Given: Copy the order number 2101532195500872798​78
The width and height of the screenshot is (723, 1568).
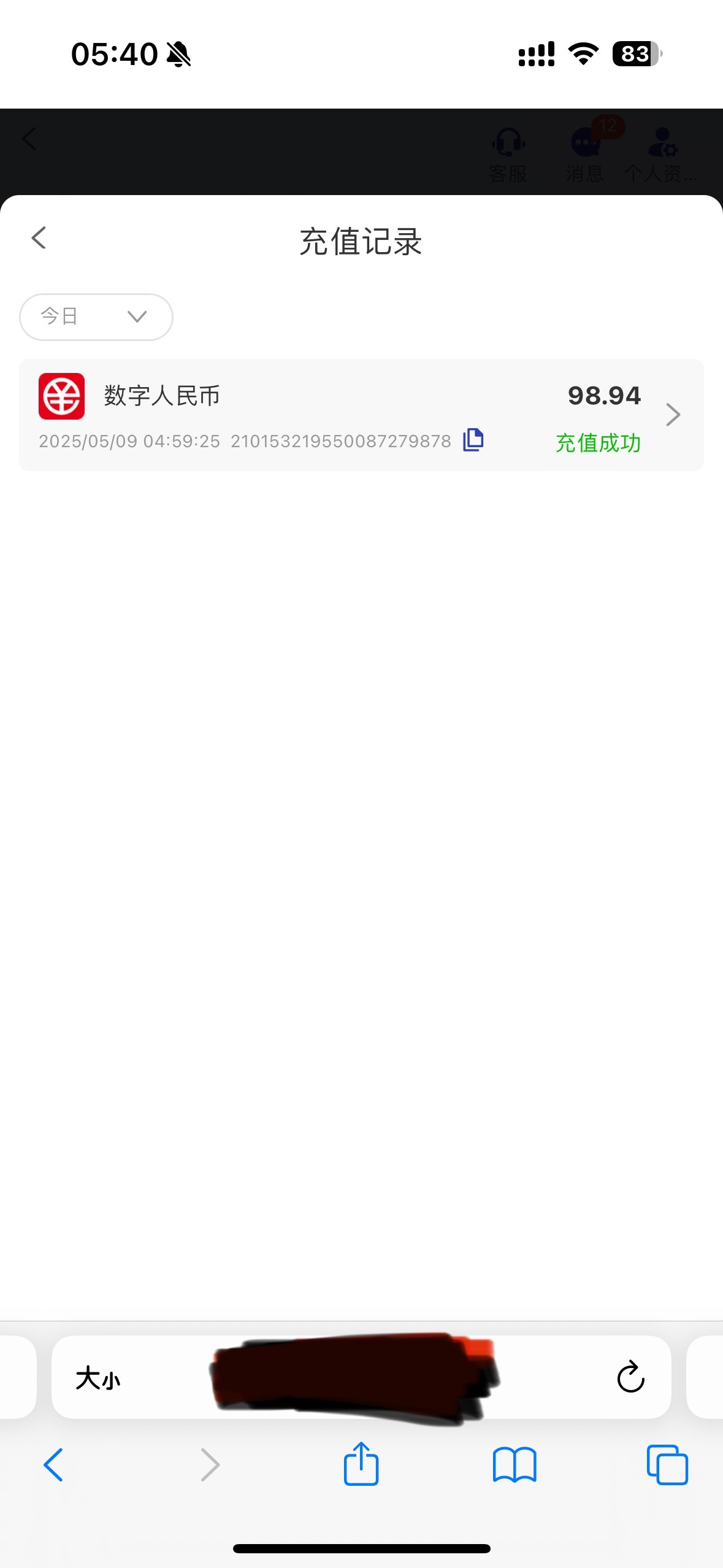Looking at the screenshot, I should [x=473, y=440].
